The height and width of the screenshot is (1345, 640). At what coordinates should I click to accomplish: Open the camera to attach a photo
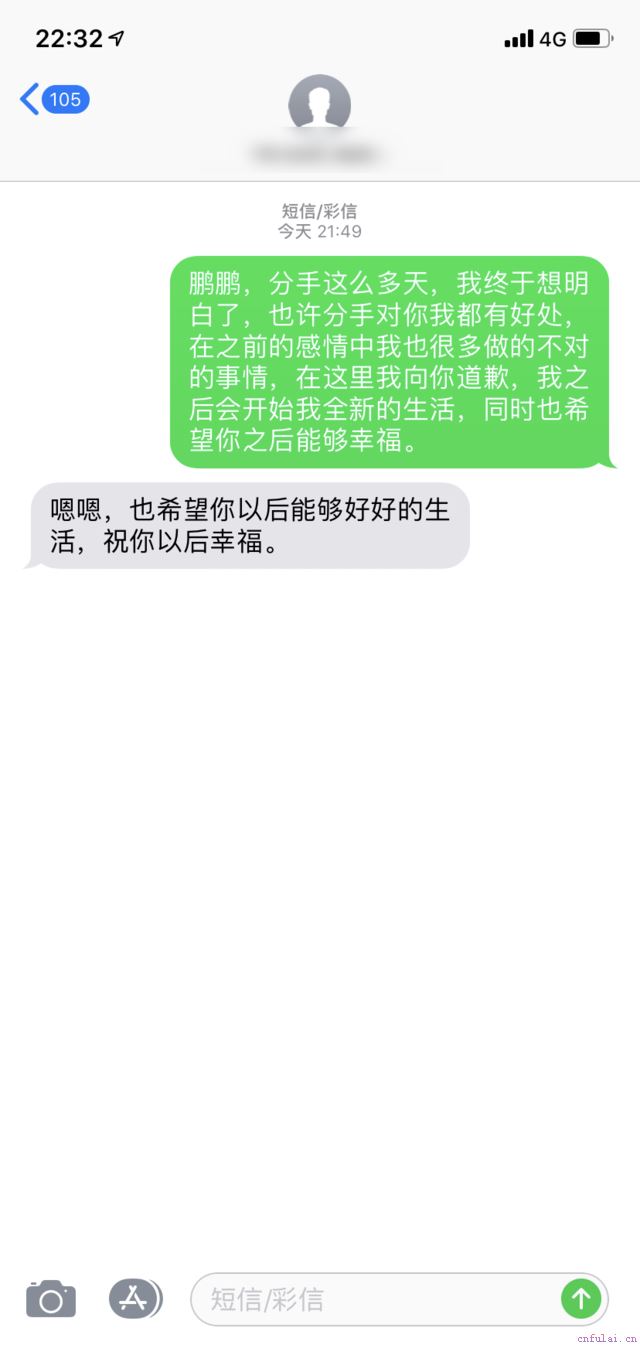[51, 1299]
